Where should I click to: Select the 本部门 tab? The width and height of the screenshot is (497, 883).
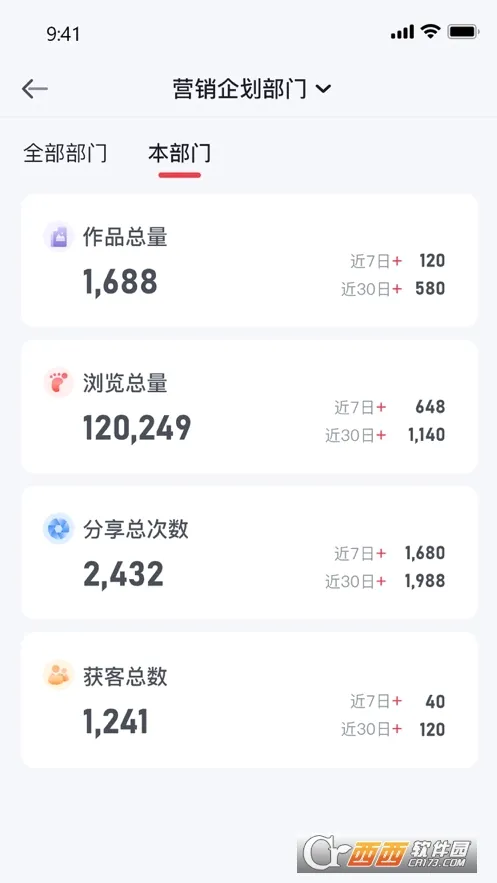[x=180, y=153]
